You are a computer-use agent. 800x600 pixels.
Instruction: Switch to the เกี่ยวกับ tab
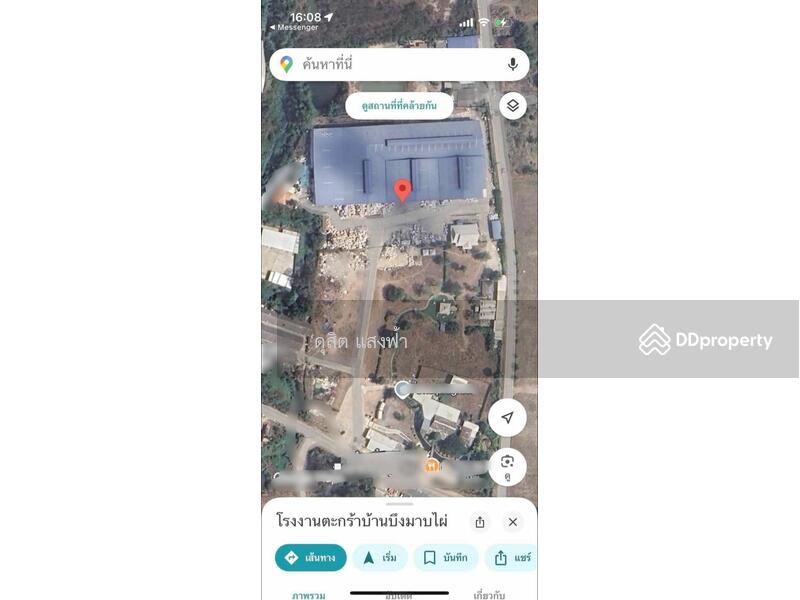[x=489, y=595]
